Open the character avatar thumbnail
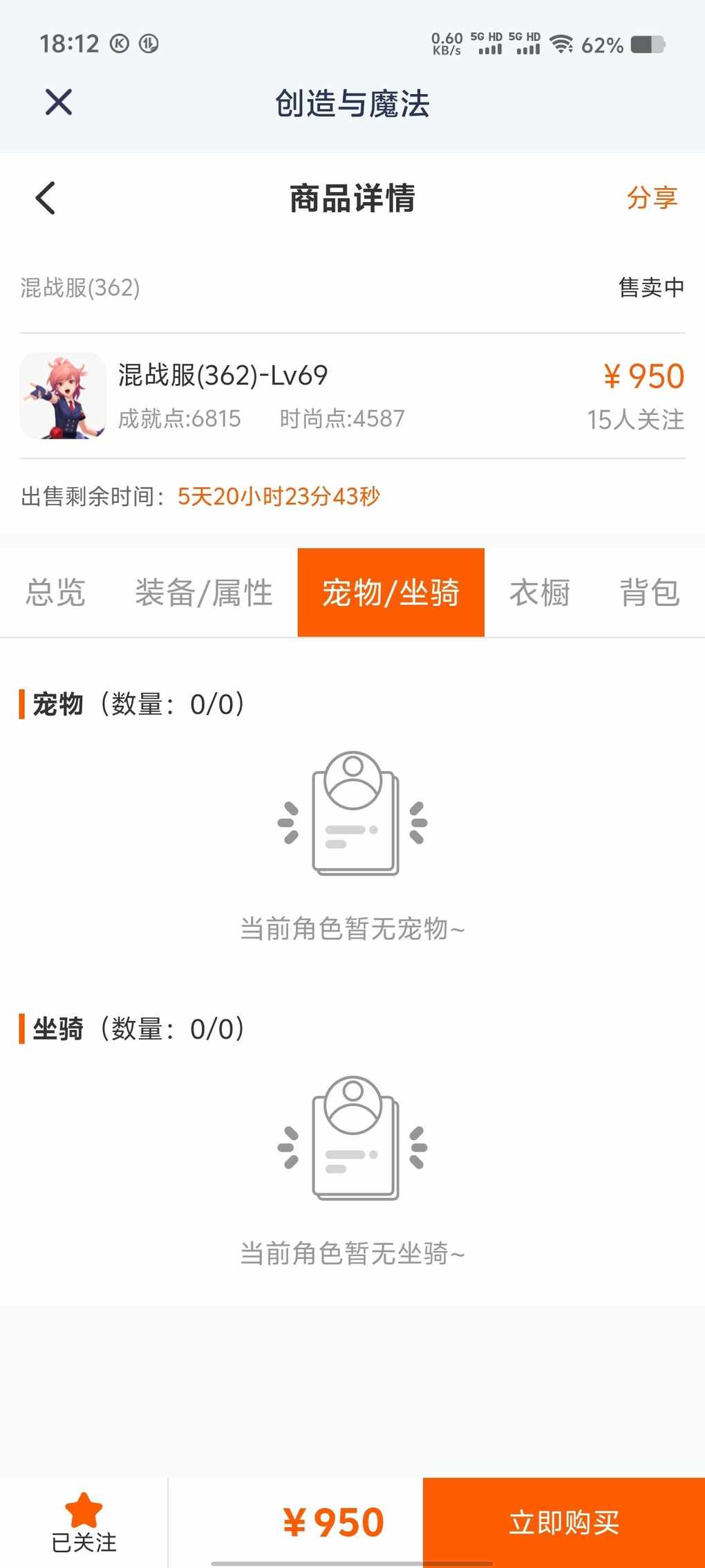This screenshot has height=1568, width=705. 63,396
